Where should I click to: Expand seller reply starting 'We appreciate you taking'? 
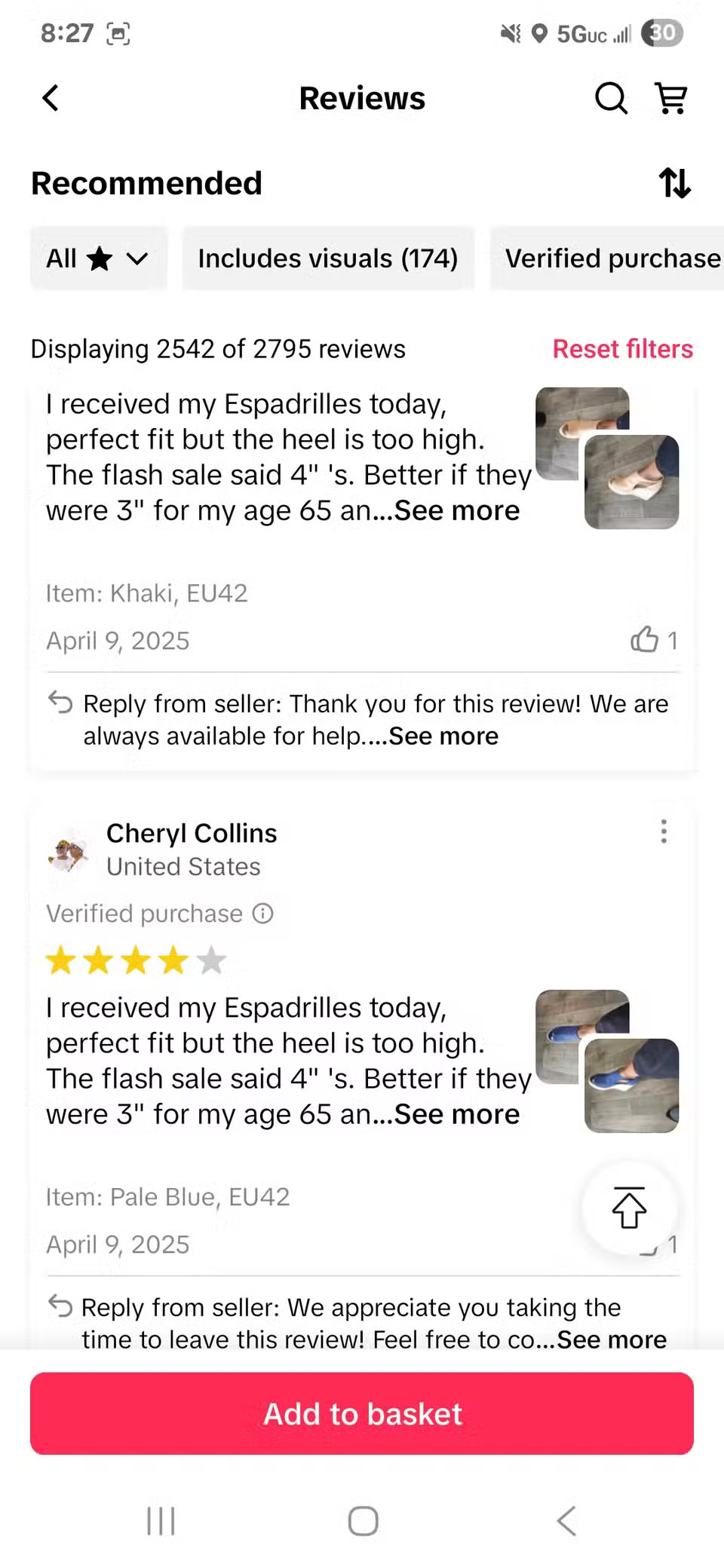click(x=611, y=1340)
